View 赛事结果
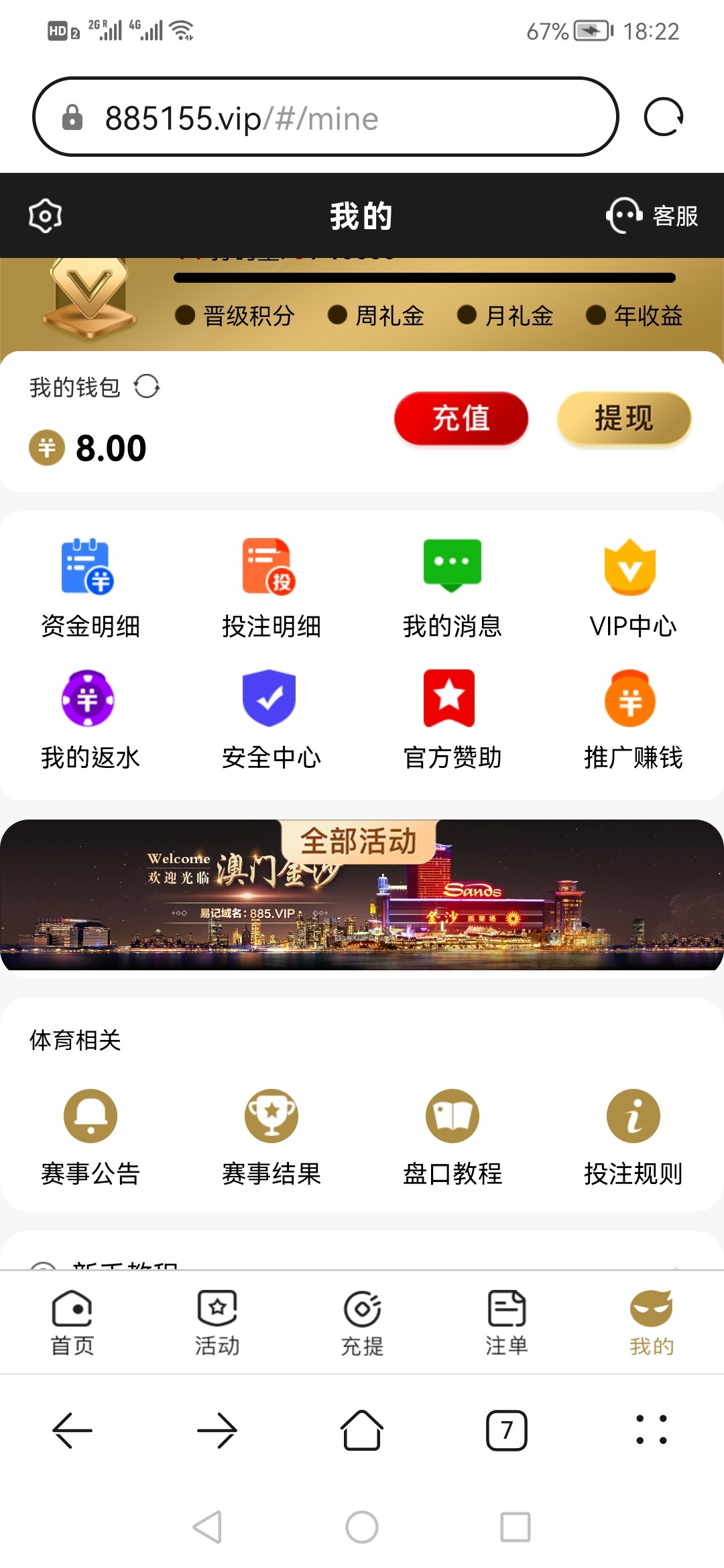The image size is (724, 1568). pos(271,1136)
